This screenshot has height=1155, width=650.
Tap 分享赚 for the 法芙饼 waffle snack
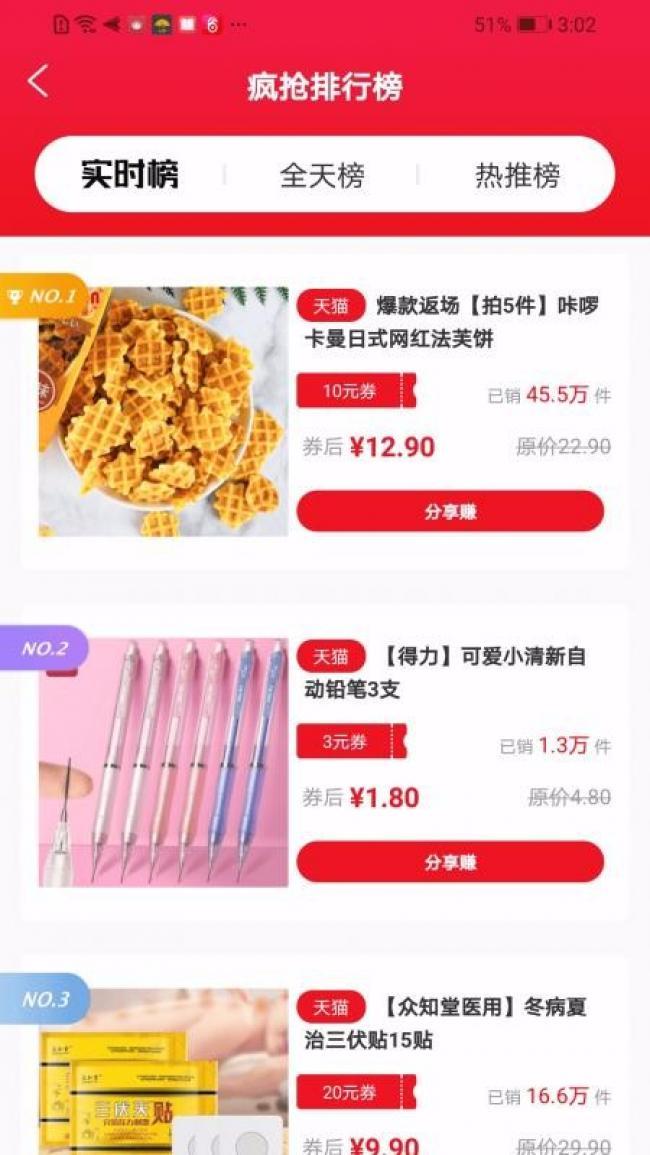tap(450, 511)
